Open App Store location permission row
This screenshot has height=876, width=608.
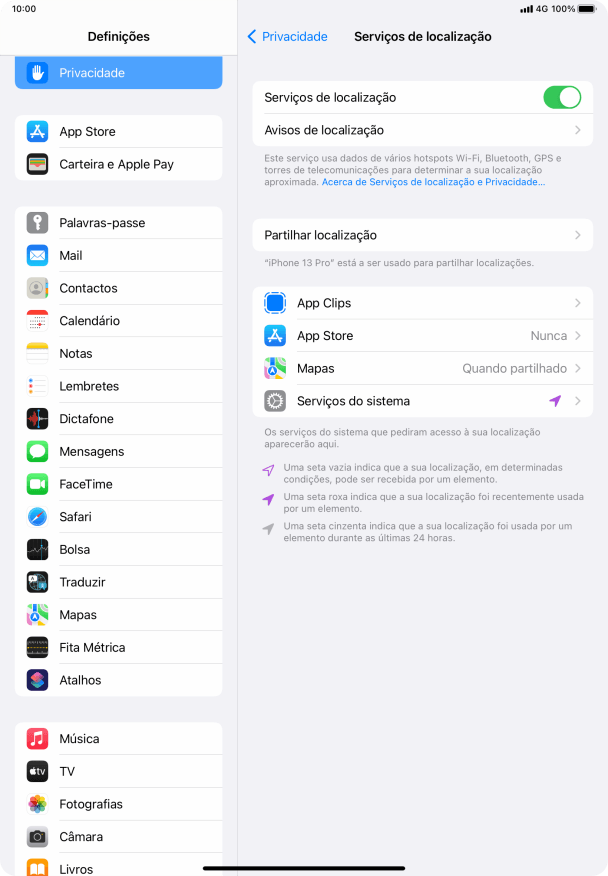coord(422,336)
